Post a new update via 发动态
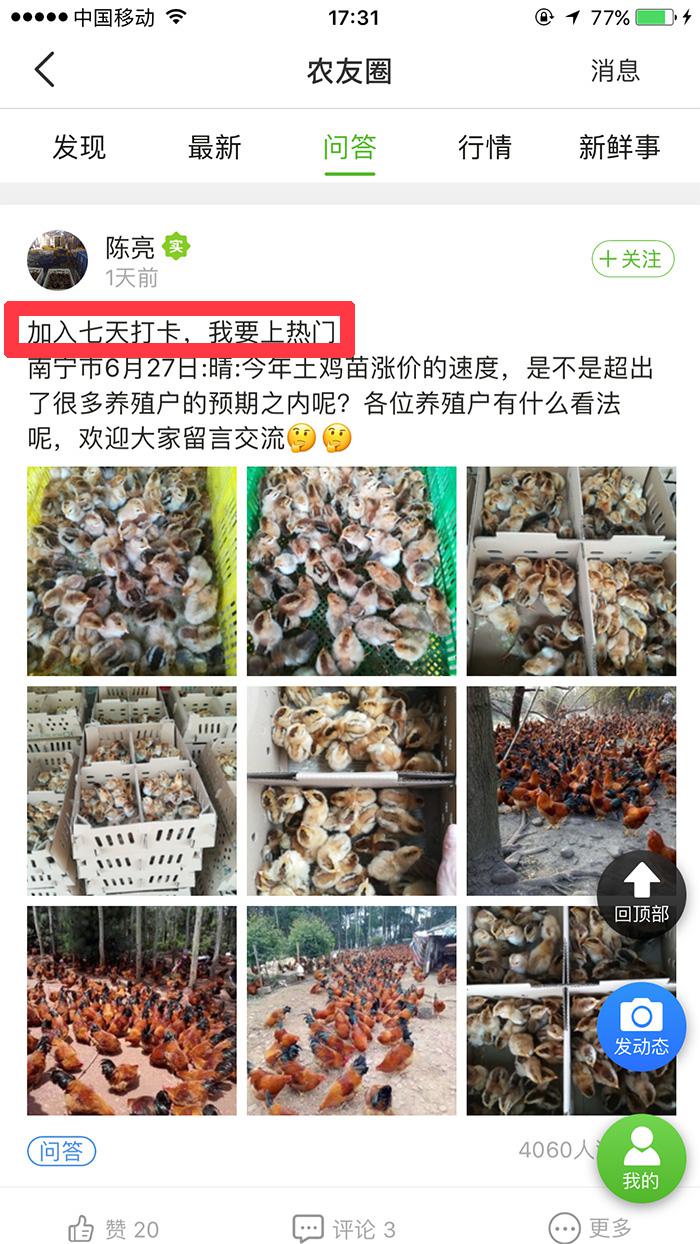The image size is (700, 1244). [x=641, y=1027]
